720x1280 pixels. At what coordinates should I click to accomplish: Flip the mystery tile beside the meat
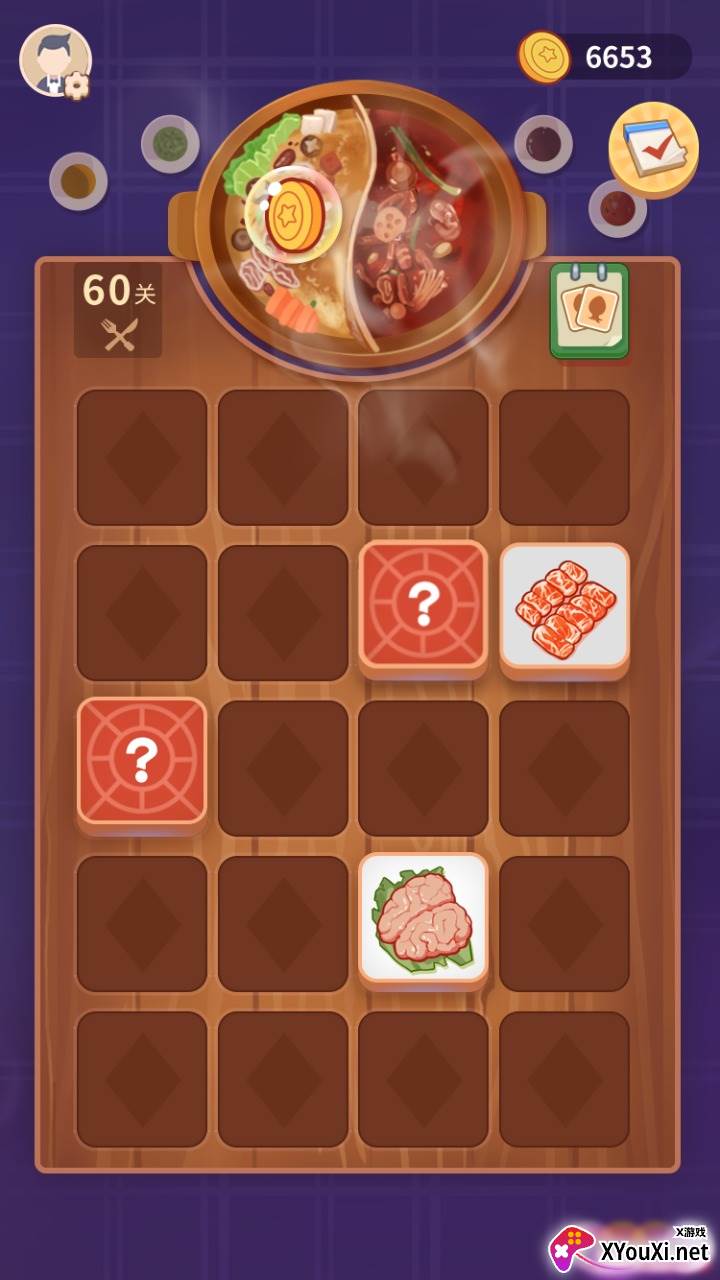coord(423,605)
